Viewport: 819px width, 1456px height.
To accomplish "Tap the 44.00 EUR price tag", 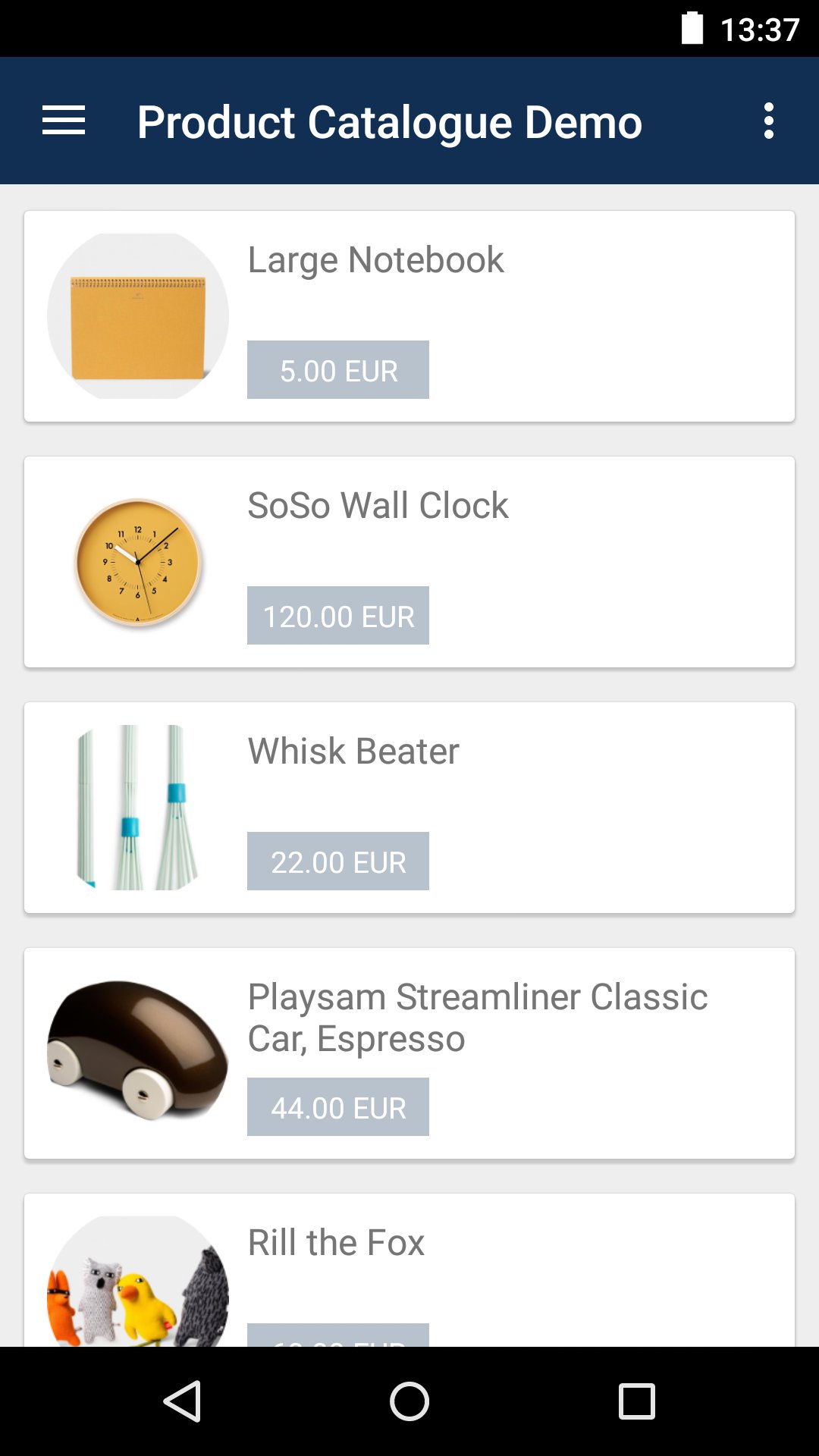I will coord(337,1106).
